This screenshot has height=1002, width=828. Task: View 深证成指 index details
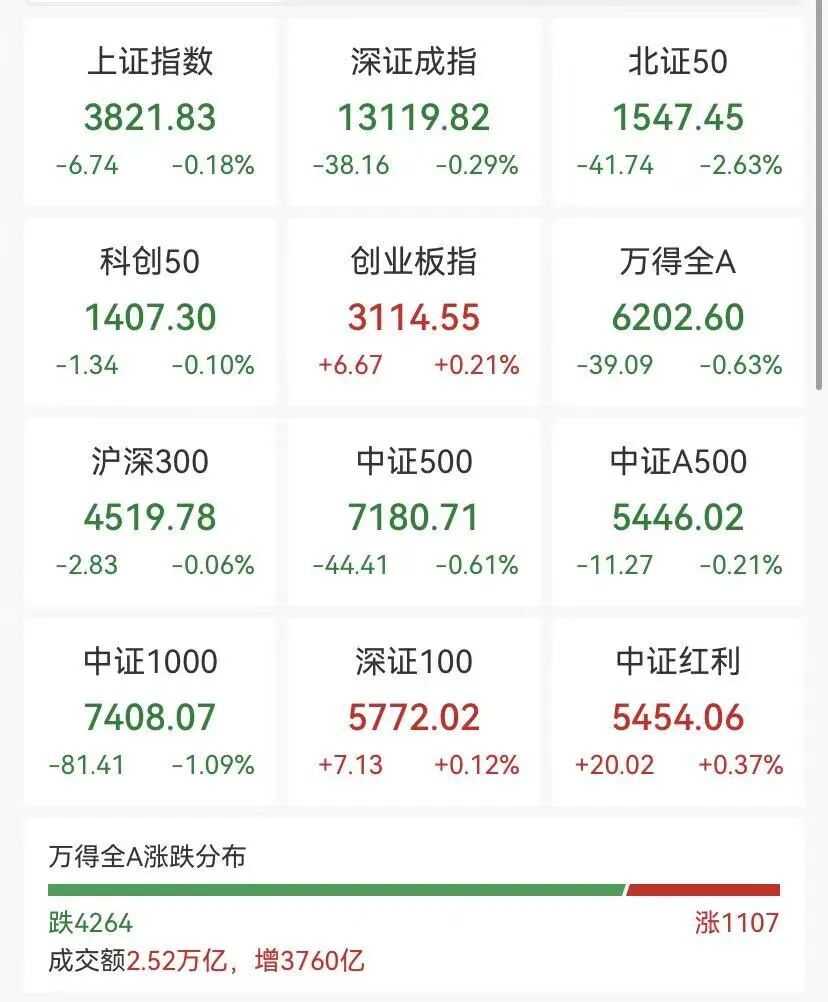point(414,113)
